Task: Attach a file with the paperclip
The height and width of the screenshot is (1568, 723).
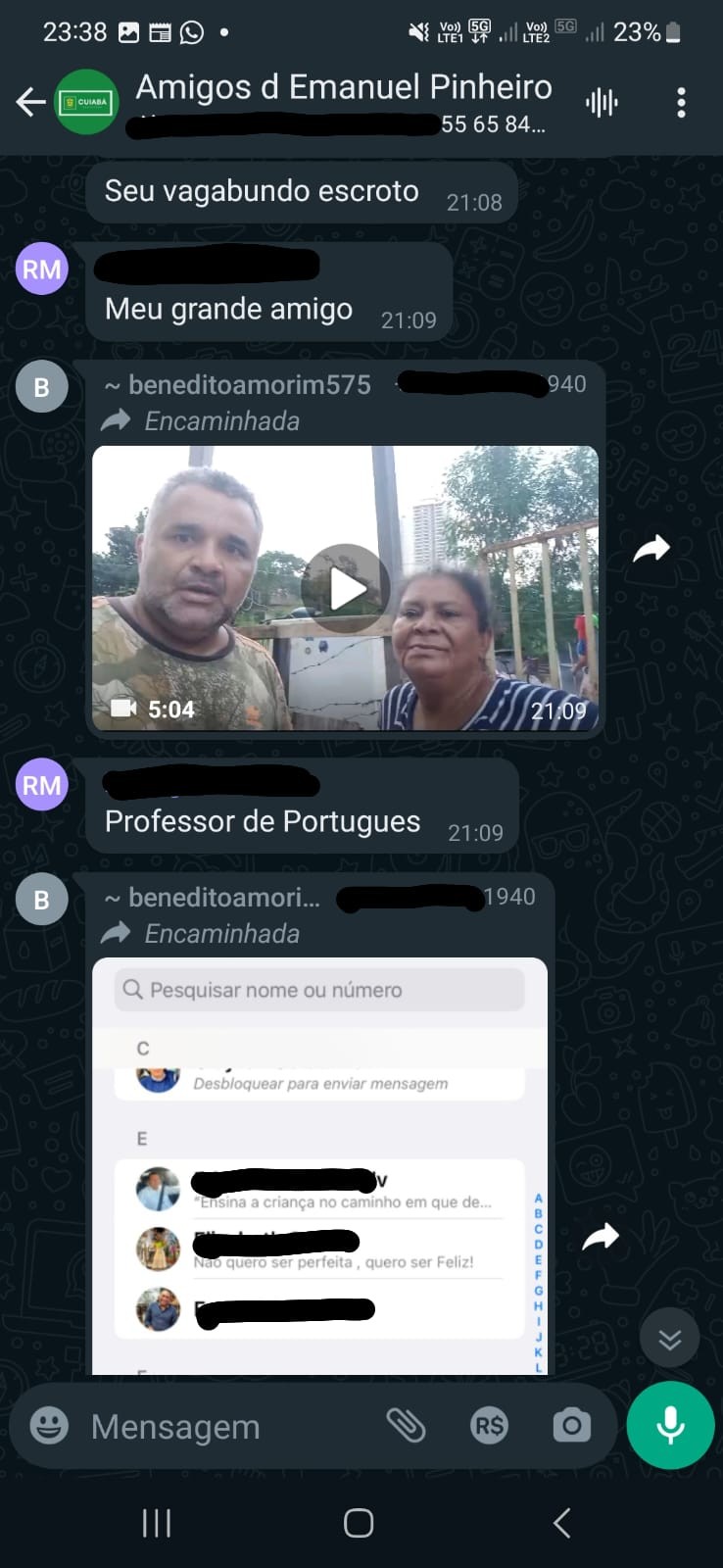Action: click(x=406, y=1426)
